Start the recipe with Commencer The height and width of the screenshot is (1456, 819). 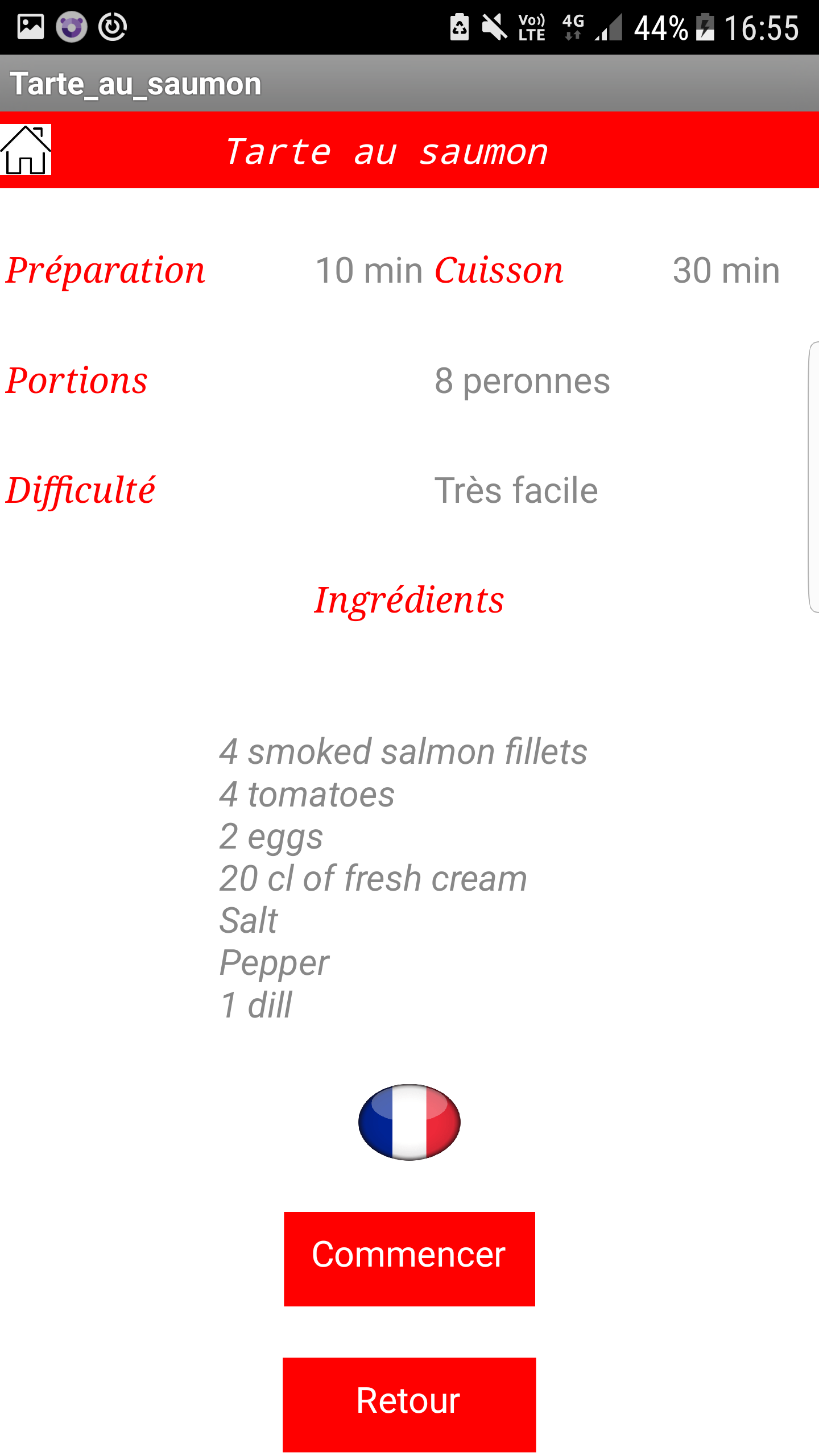(409, 1259)
